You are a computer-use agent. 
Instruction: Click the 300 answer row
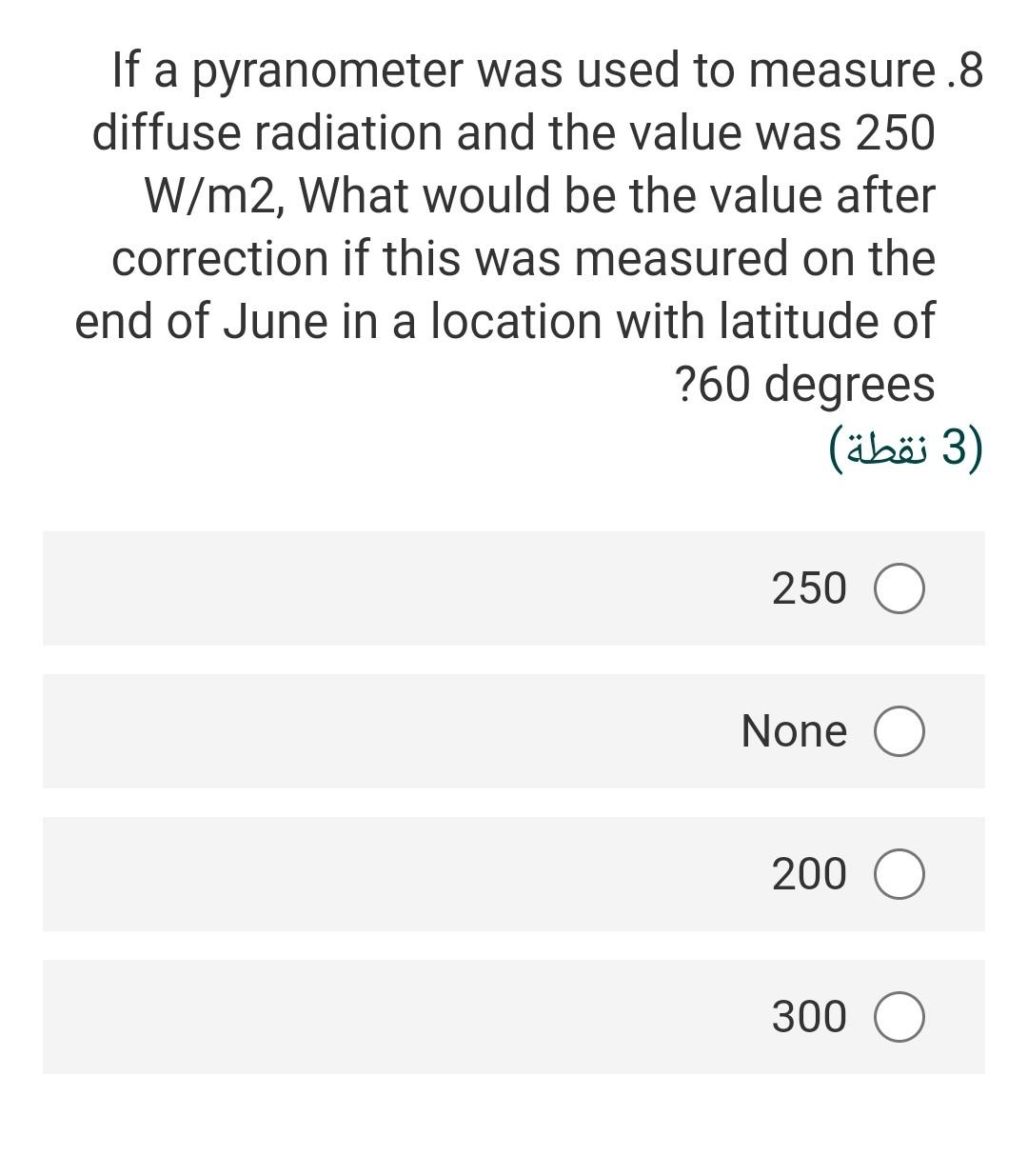(514, 1016)
